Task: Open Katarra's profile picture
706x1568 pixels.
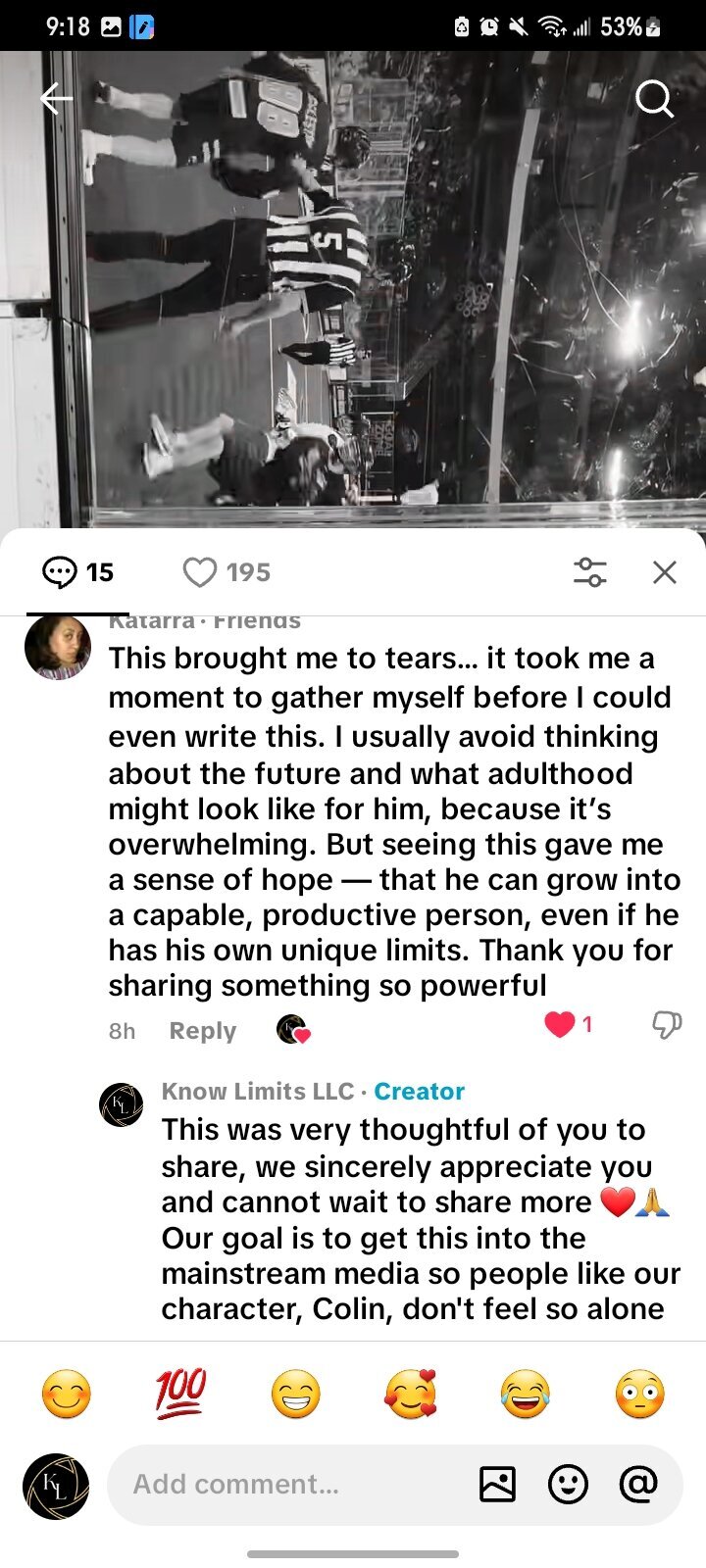Action: tap(58, 648)
